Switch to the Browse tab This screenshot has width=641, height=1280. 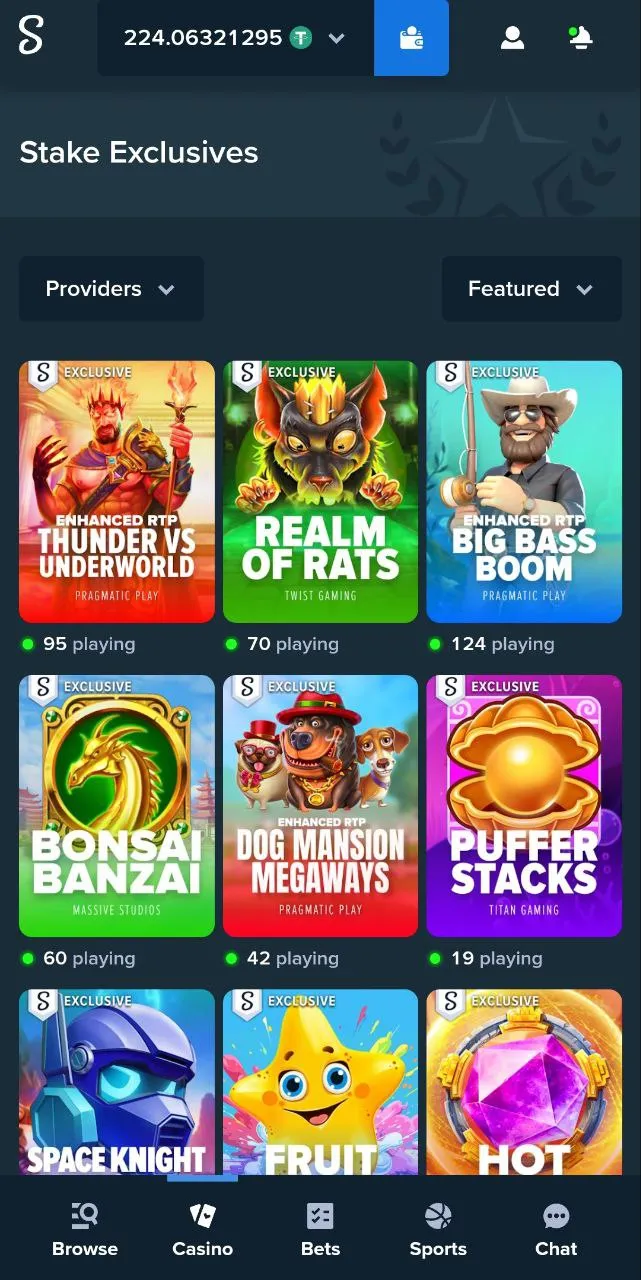[x=85, y=1229]
